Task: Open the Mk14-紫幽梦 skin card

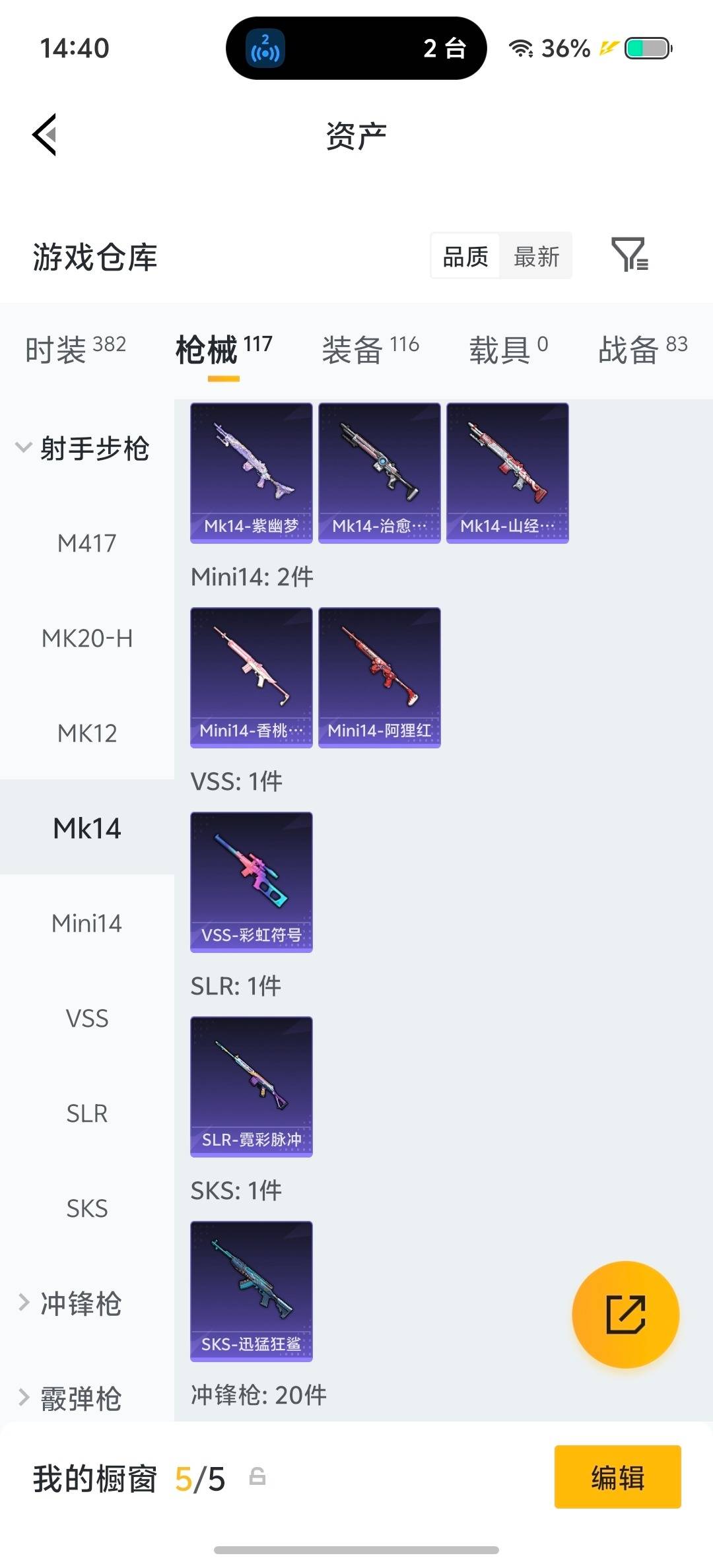Action: [x=250, y=472]
